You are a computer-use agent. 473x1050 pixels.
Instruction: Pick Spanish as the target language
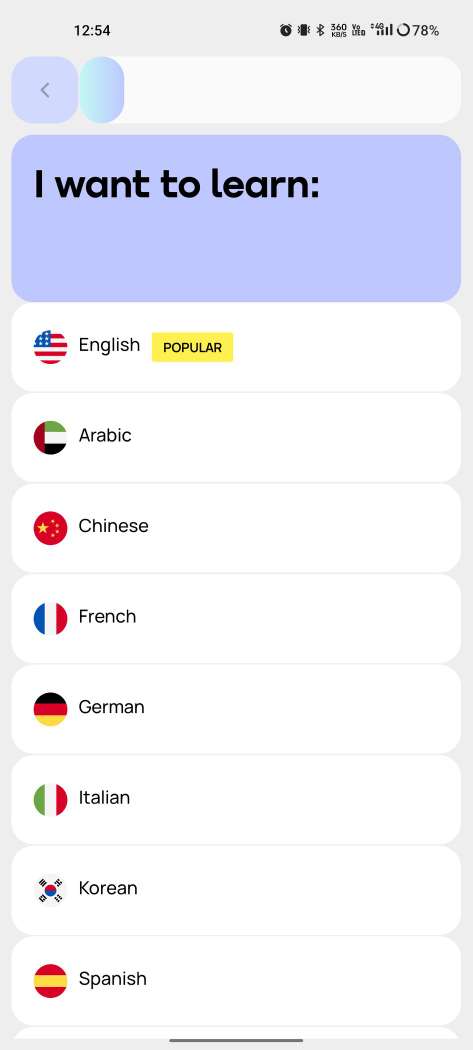coord(236,980)
